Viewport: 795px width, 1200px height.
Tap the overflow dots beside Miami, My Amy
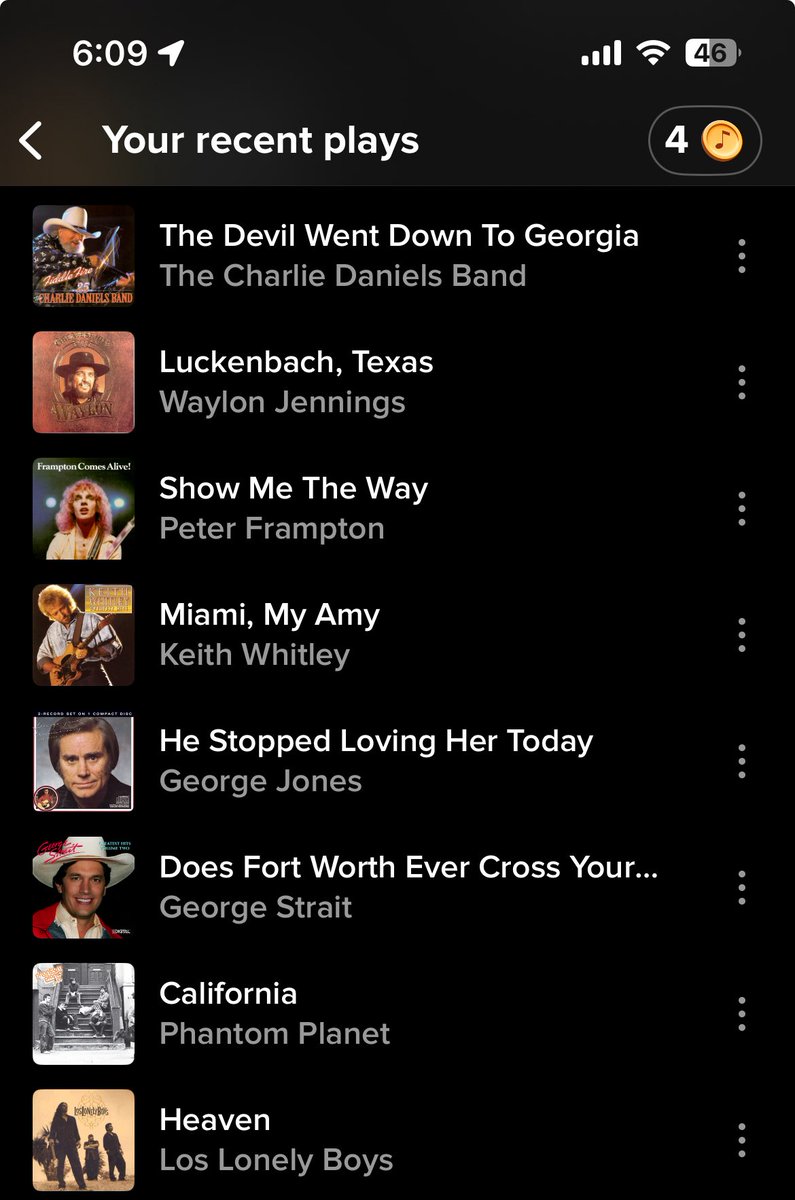point(741,634)
